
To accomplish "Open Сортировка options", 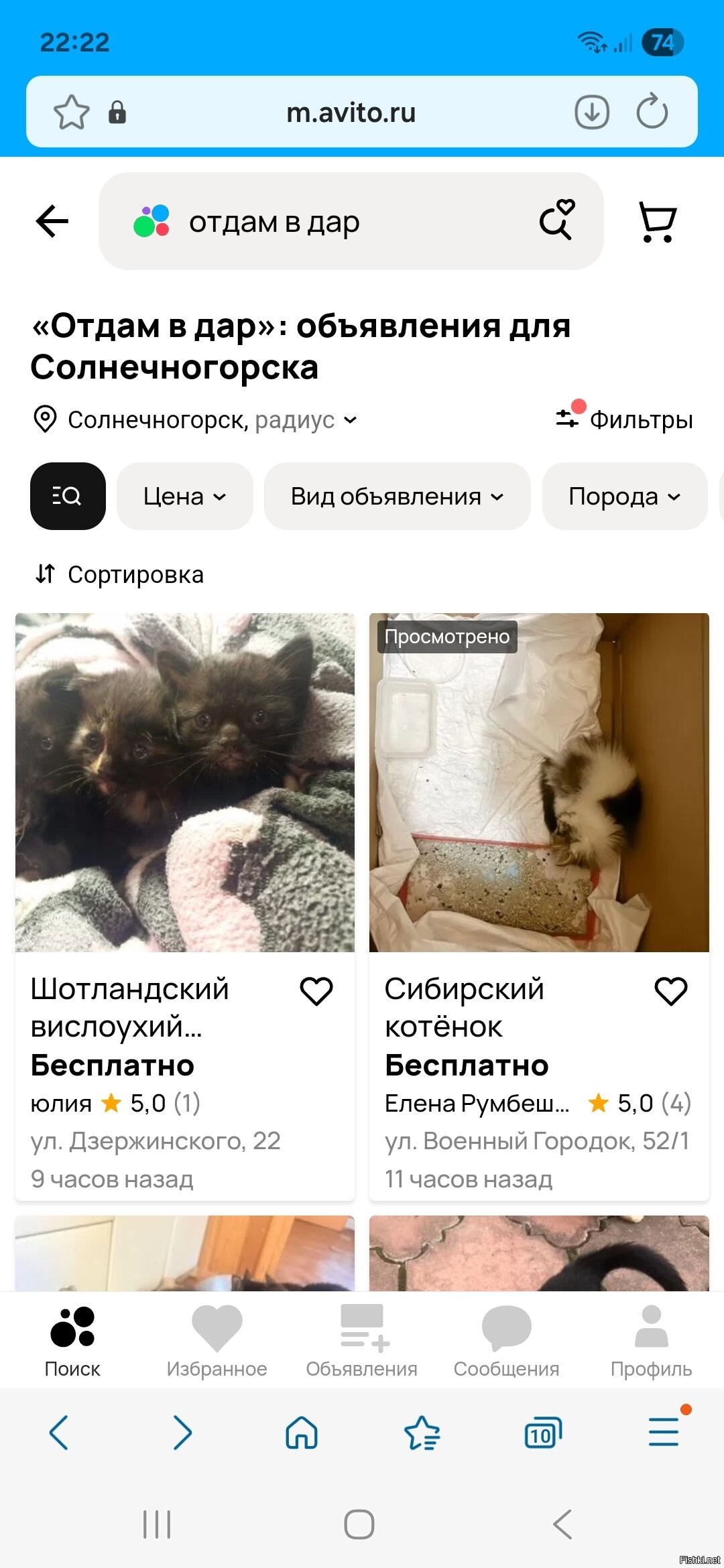I will (x=121, y=574).
